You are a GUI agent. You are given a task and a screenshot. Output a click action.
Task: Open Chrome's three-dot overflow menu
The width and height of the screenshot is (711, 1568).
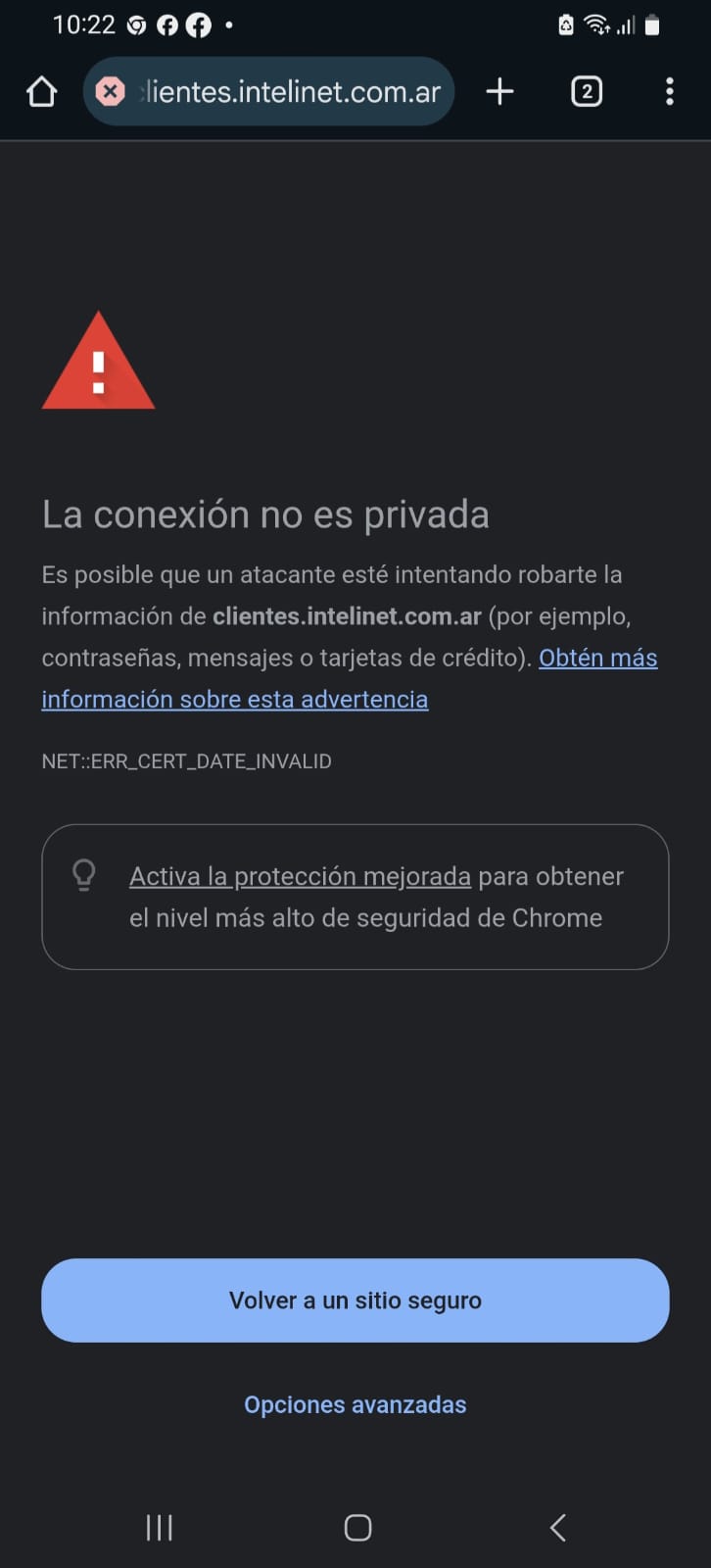[669, 92]
